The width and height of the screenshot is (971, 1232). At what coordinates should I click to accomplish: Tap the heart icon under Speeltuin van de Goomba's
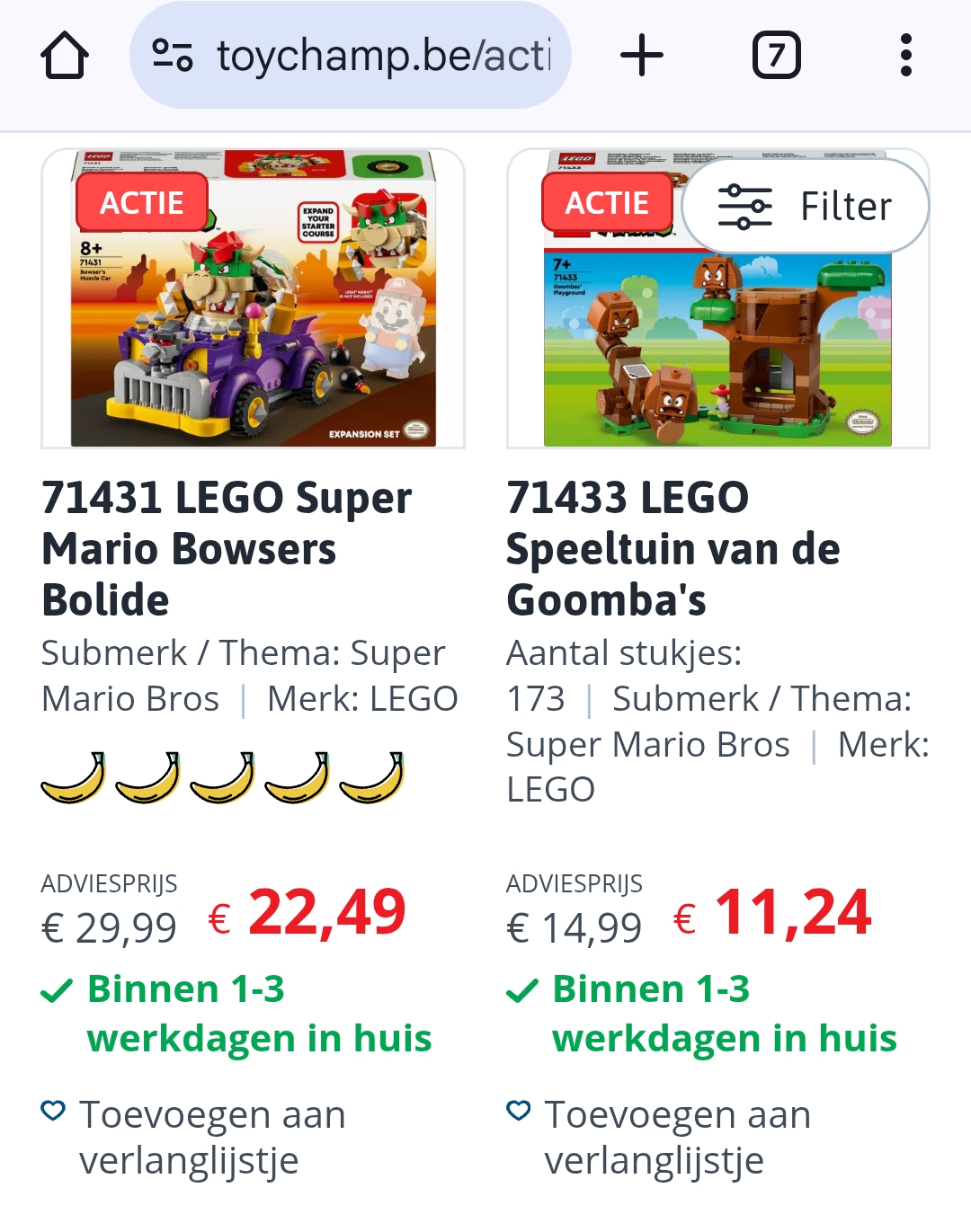[520, 1111]
